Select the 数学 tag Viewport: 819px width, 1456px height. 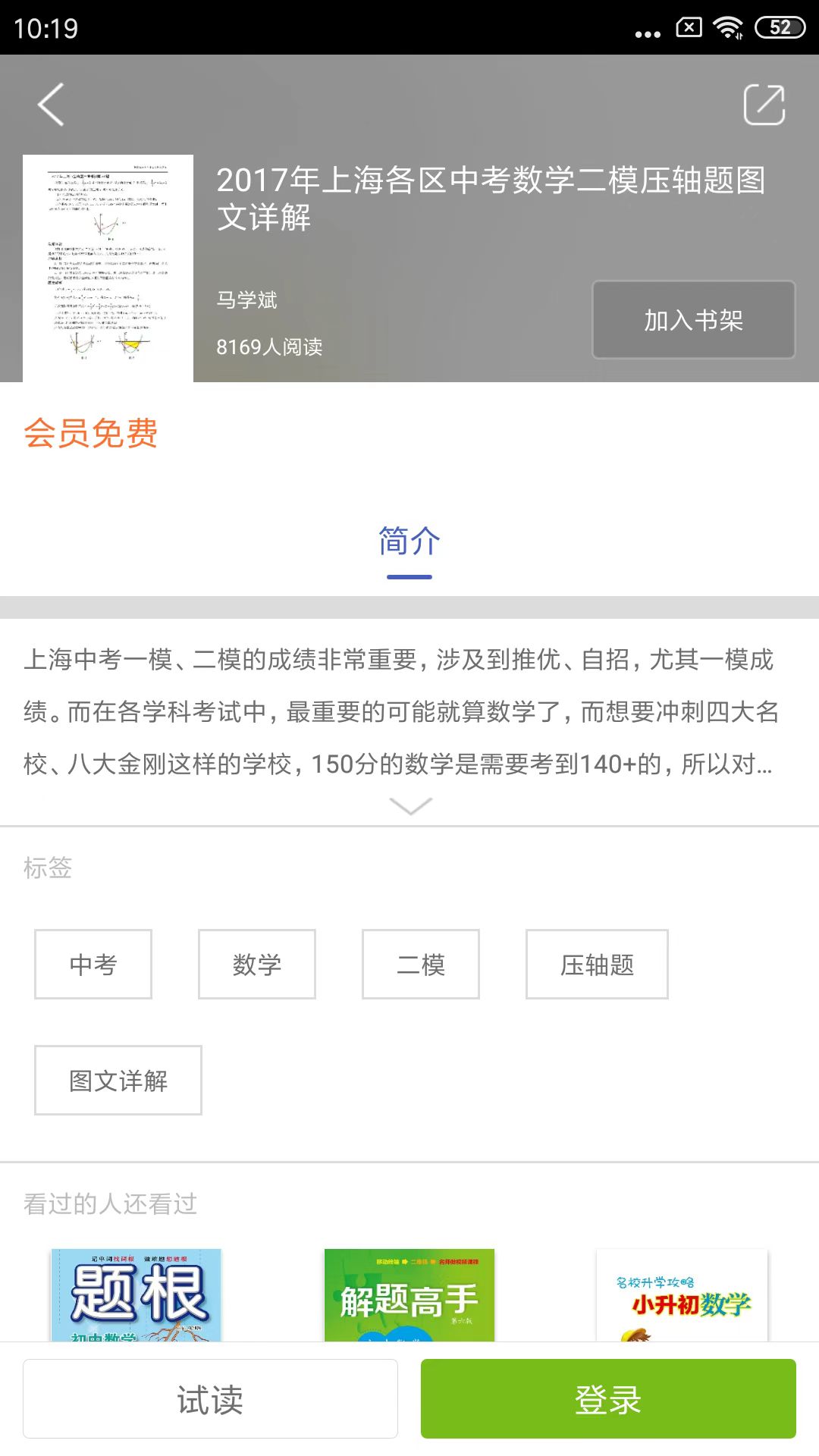point(257,965)
